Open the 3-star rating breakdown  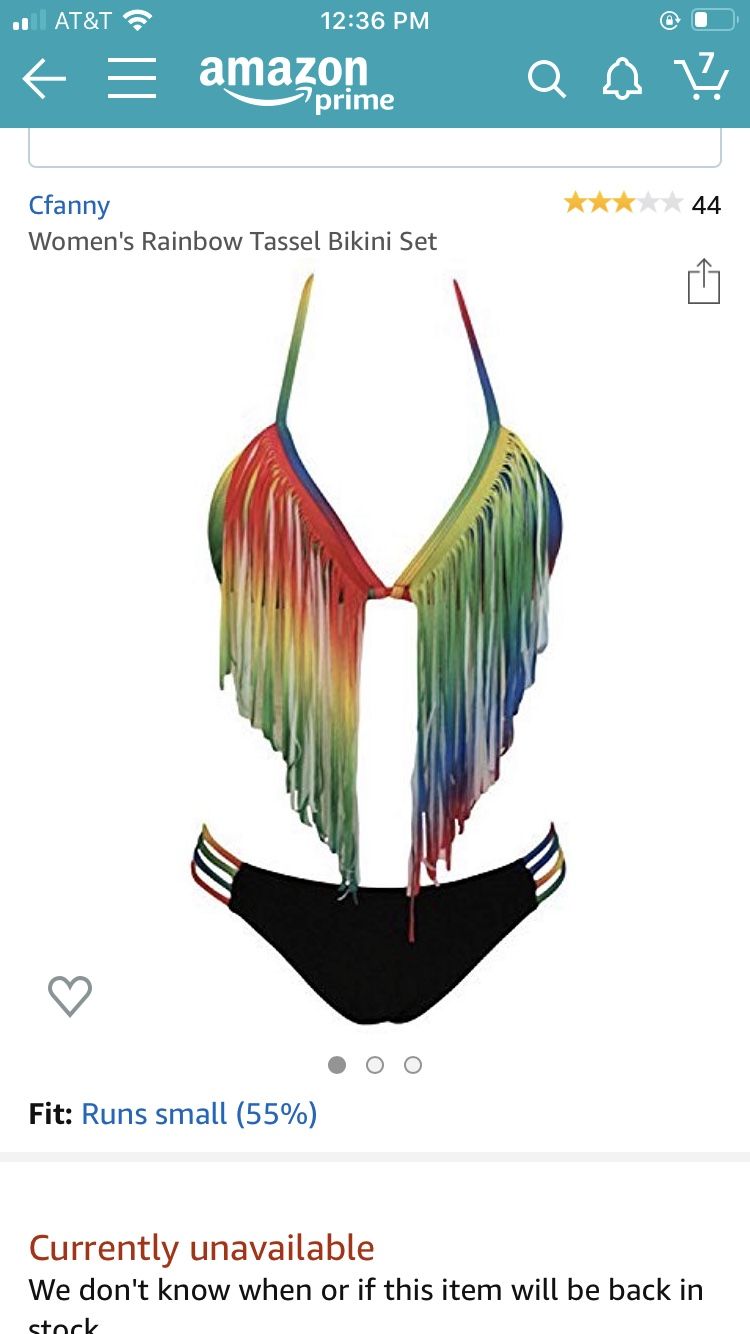623,203
